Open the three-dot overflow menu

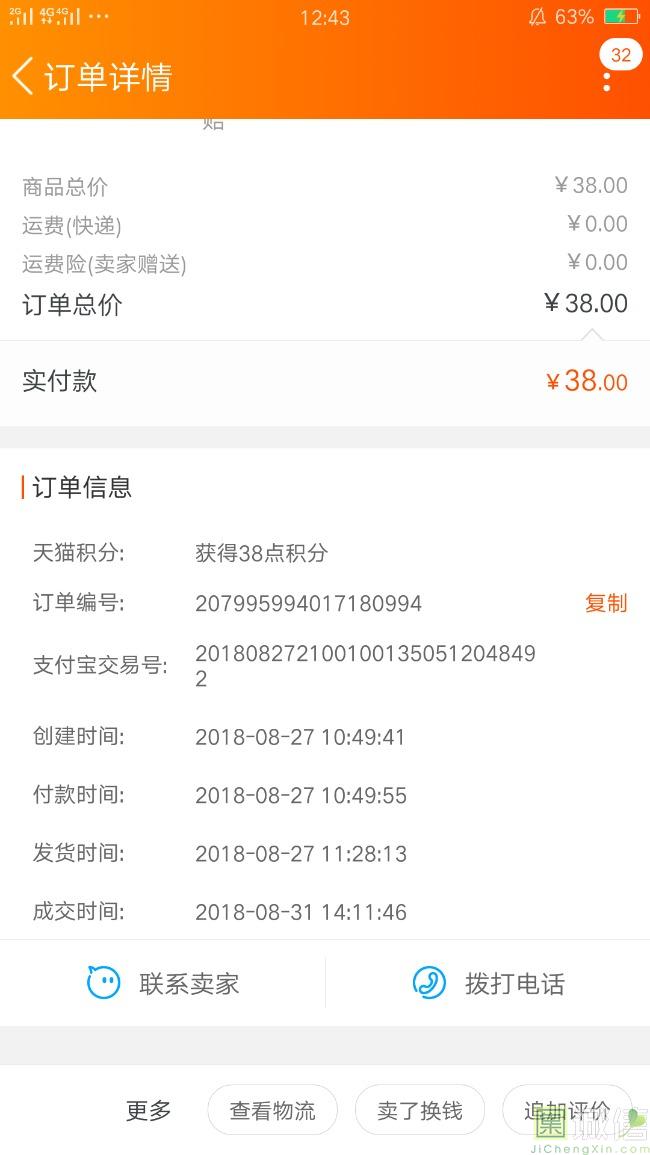[607, 78]
